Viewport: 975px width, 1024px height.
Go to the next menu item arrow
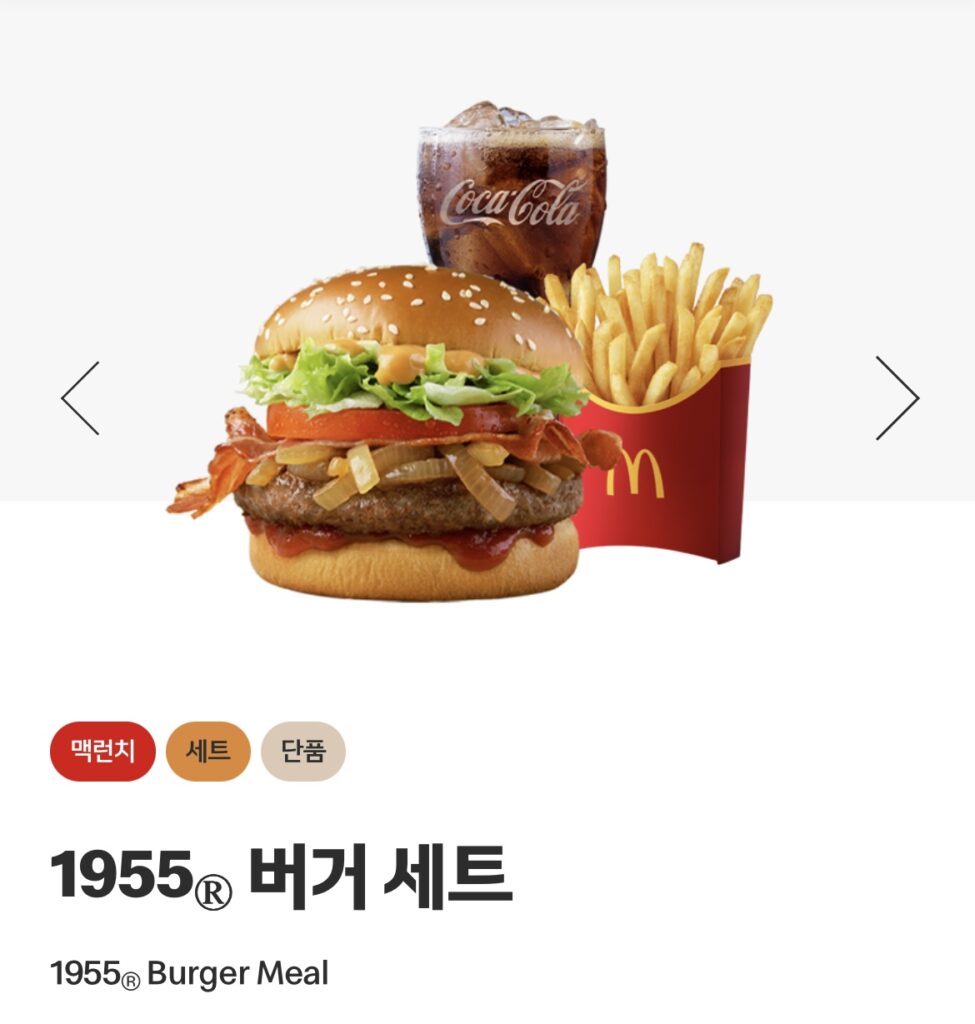896,398
